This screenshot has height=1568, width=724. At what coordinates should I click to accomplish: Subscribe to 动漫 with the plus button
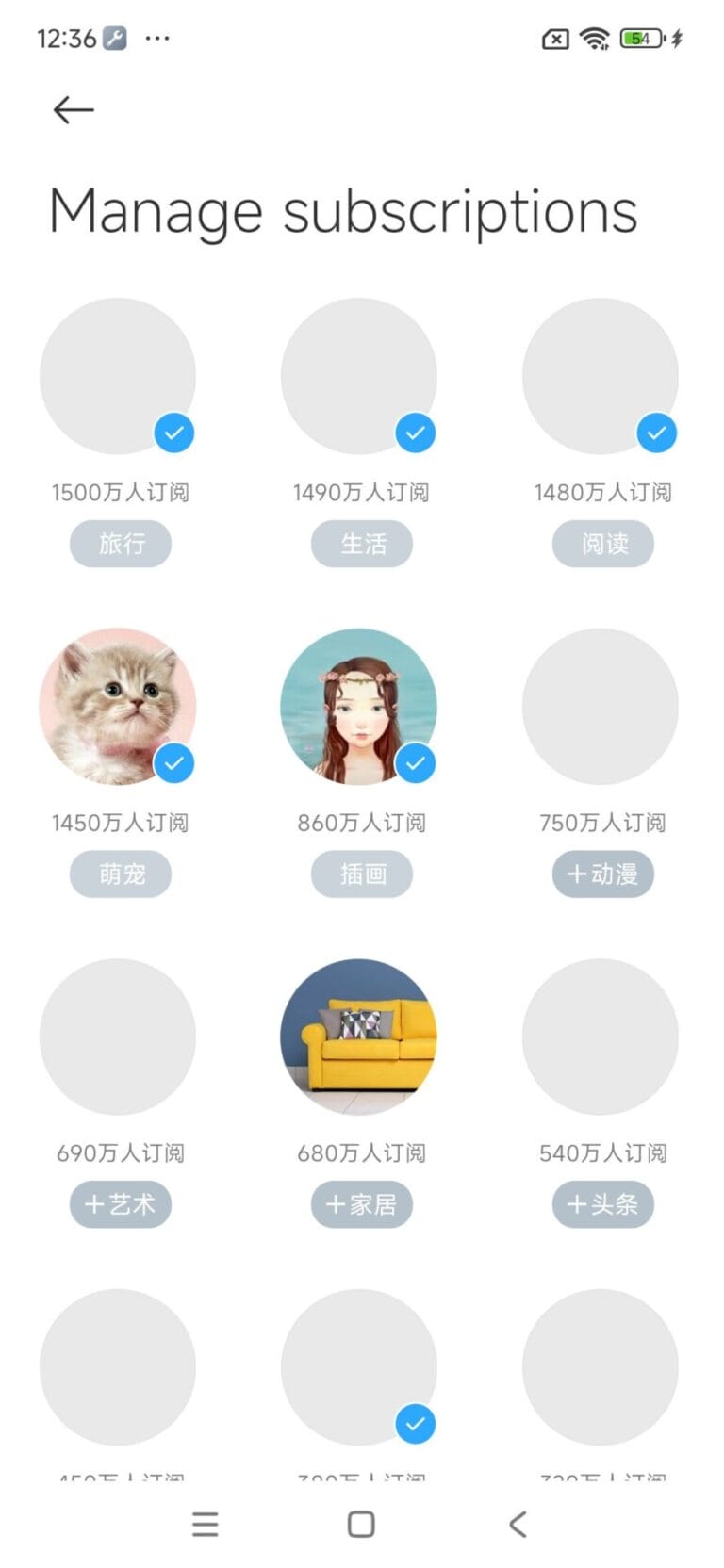[x=602, y=874]
